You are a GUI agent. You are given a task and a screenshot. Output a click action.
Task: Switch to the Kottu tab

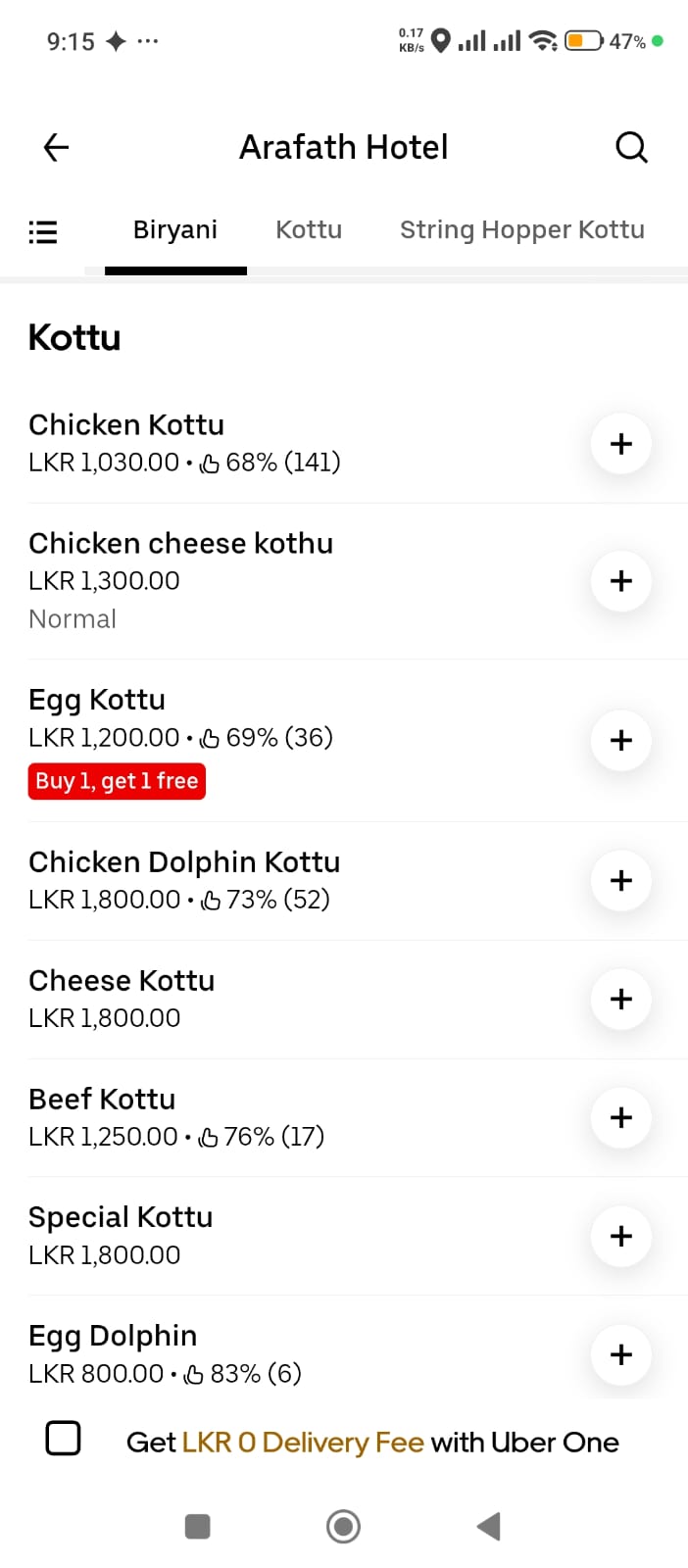[309, 229]
